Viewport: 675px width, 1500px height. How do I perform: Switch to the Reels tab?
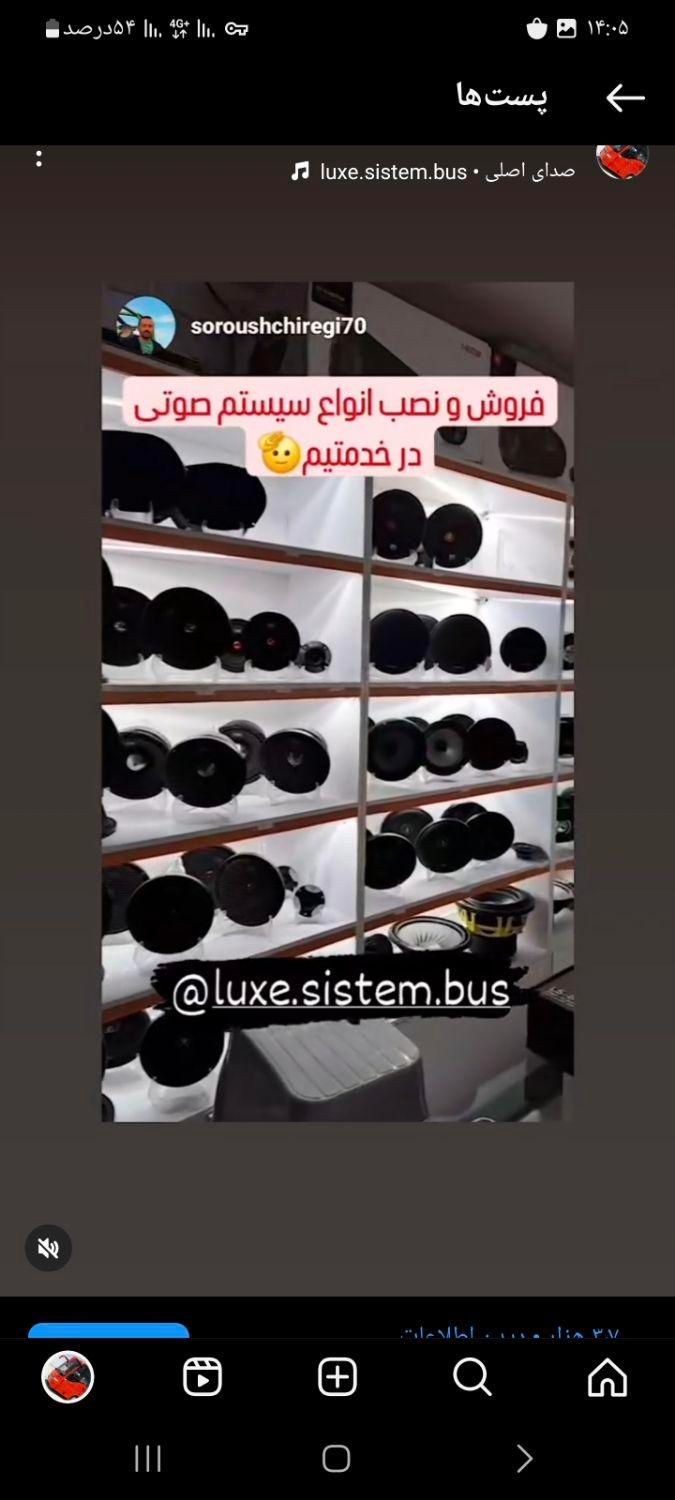pyautogui.click(x=202, y=1377)
